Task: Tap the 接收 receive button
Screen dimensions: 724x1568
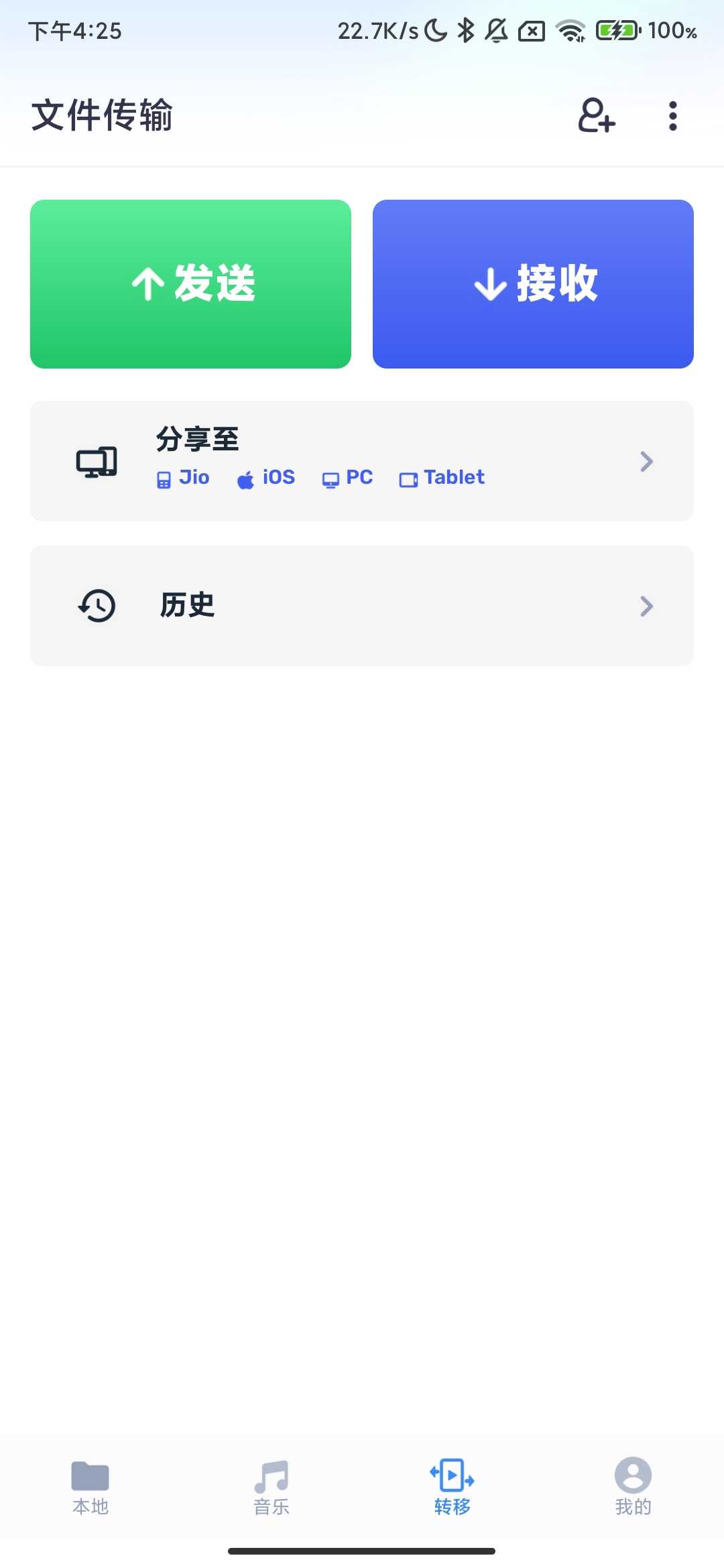Action: point(534,283)
